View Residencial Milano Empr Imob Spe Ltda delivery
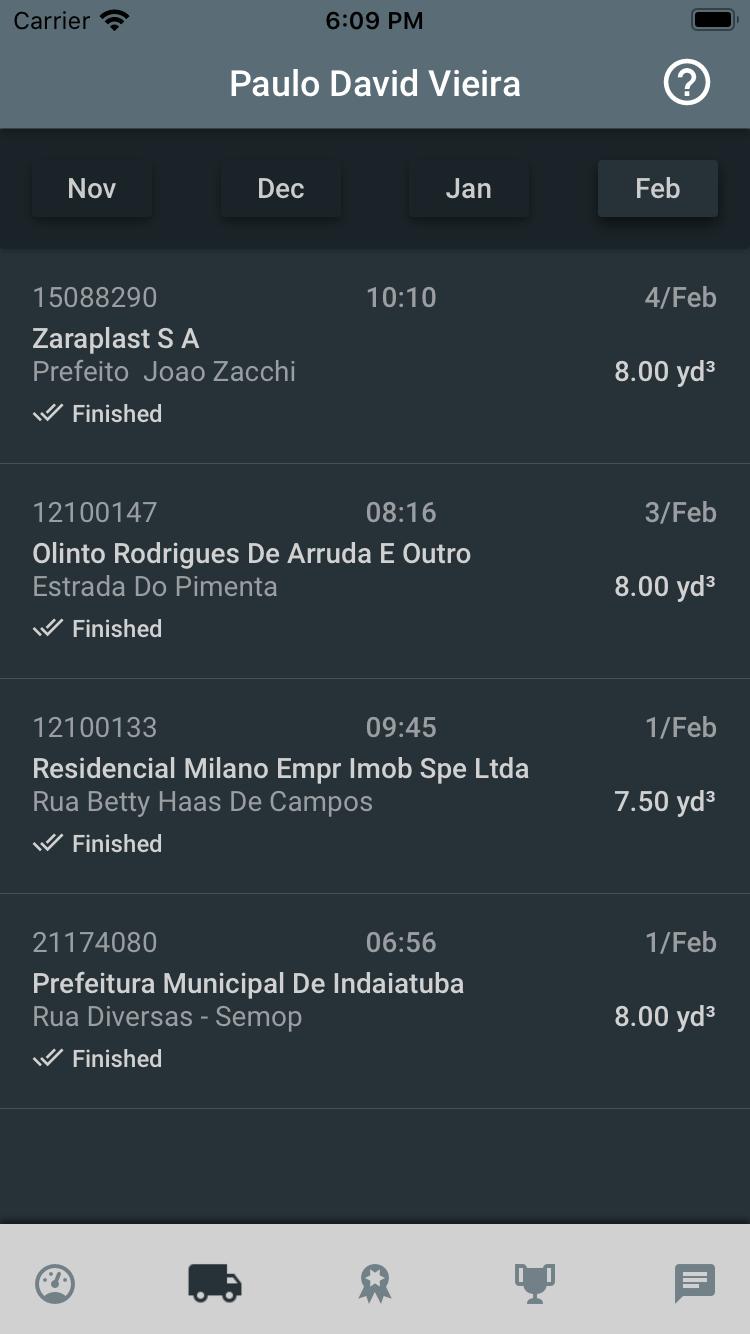 point(375,786)
